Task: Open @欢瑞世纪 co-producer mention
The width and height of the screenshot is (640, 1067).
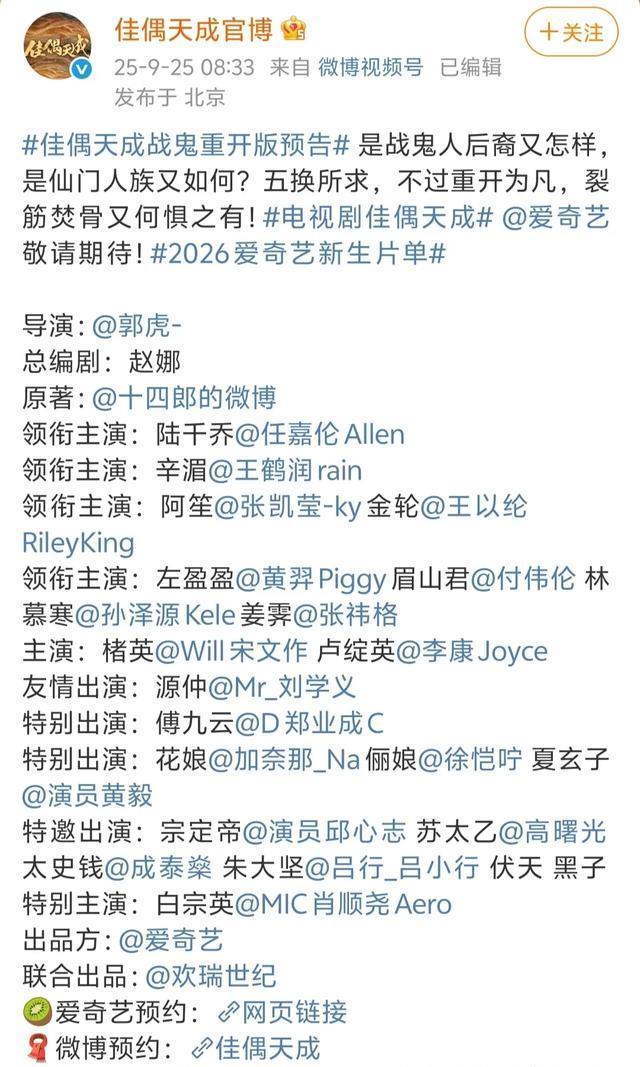Action: click(211, 975)
